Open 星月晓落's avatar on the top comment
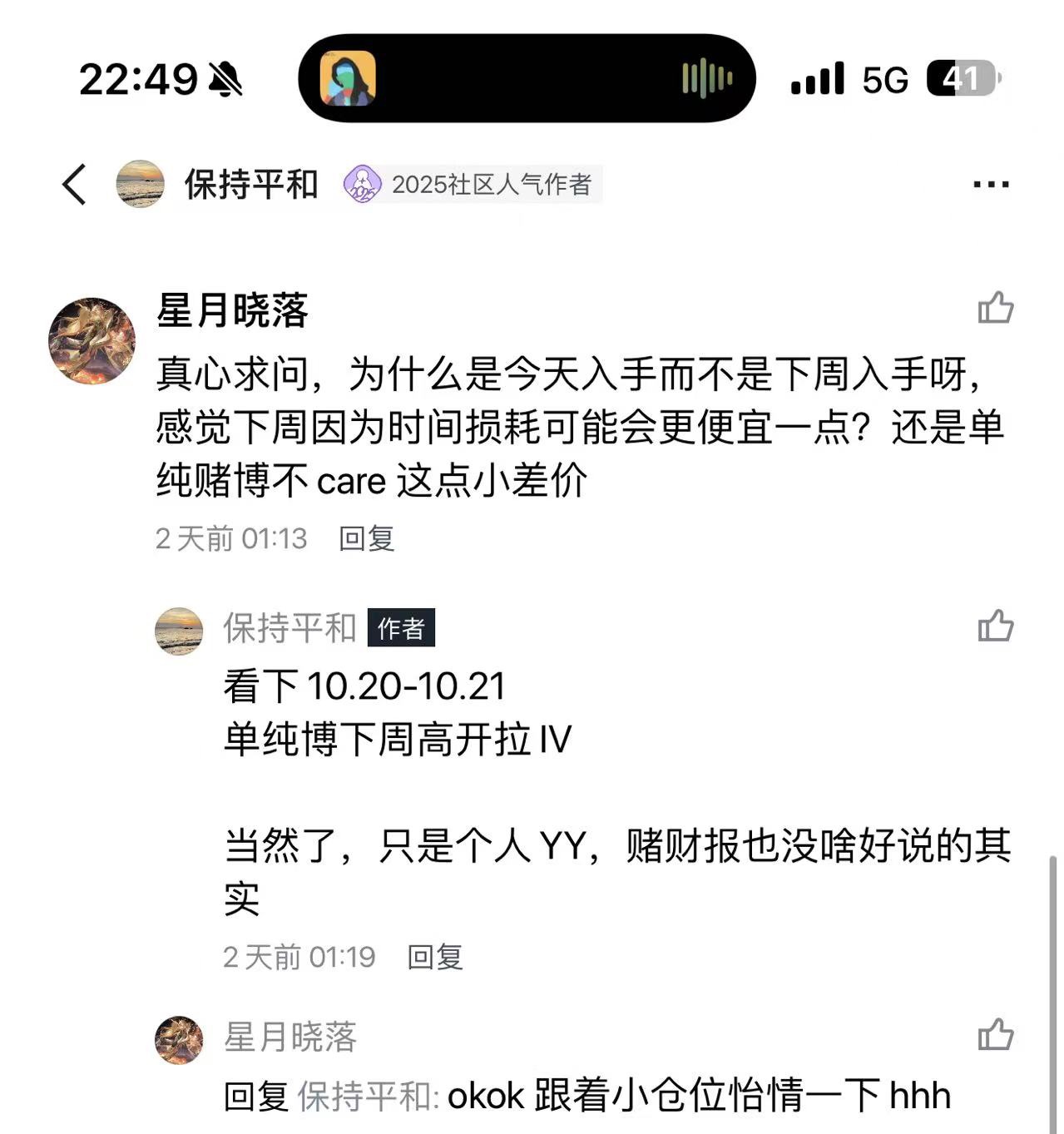The image size is (1064, 1134). click(x=92, y=340)
